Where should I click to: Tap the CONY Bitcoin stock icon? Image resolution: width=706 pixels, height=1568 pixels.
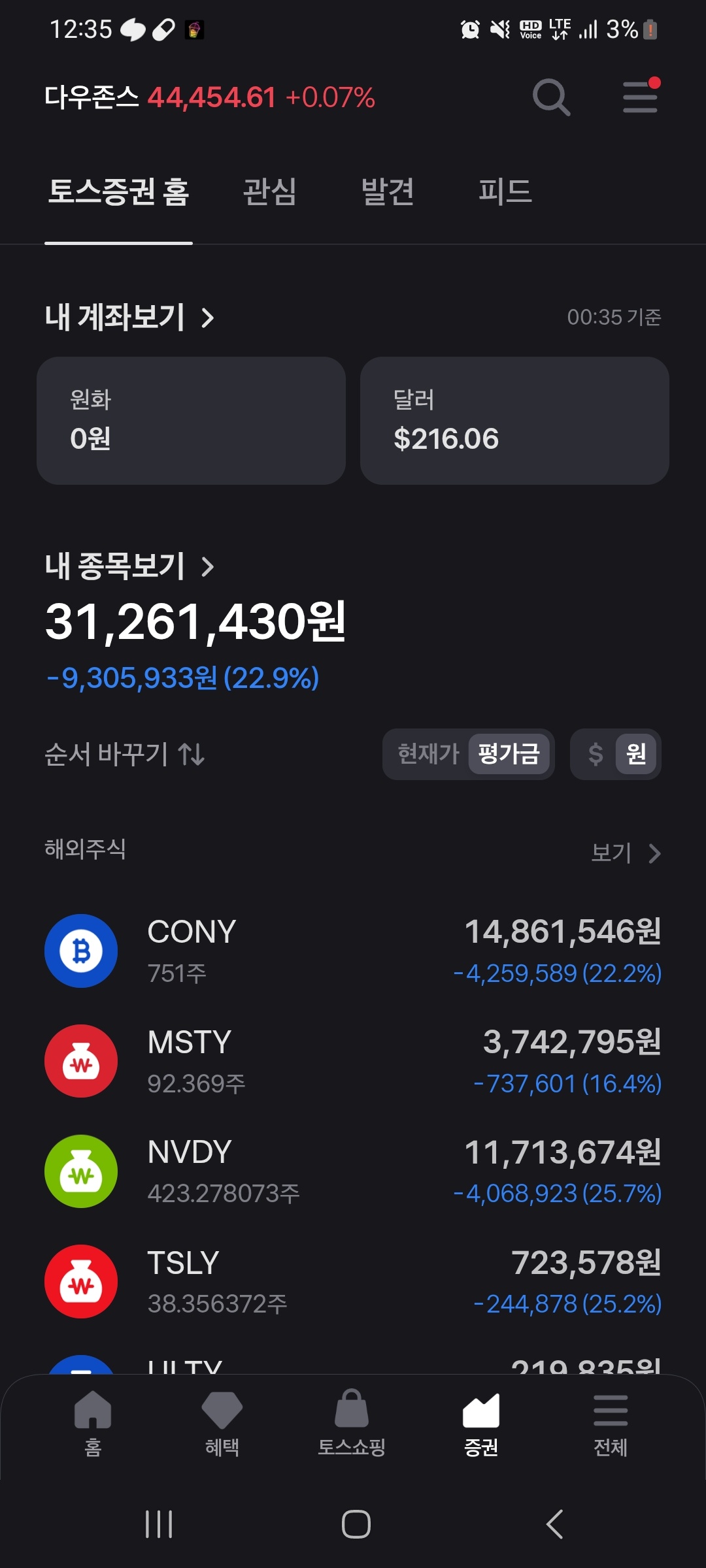tap(81, 951)
